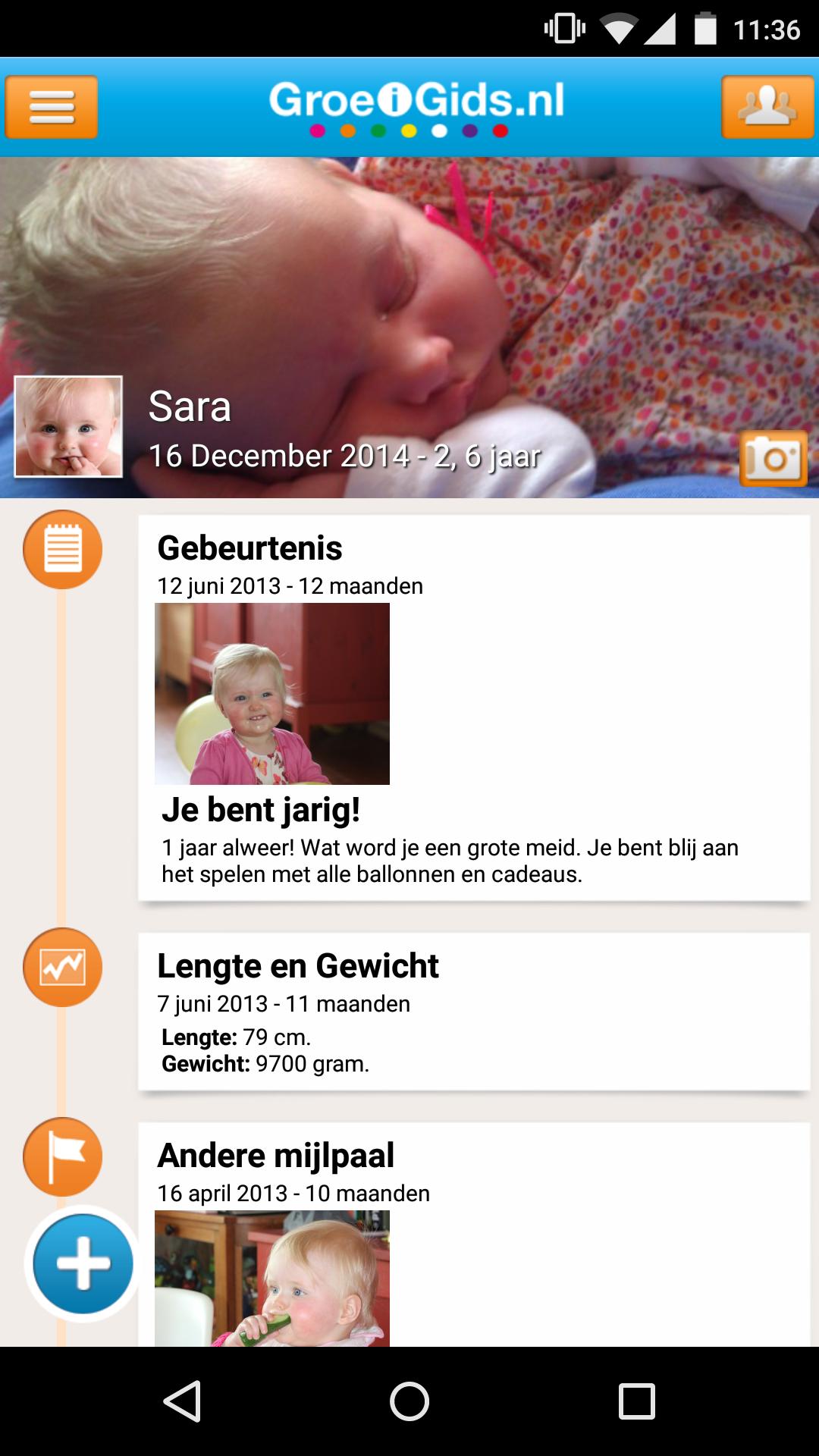
Task: Open the children profiles button
Action: [x=767, y=107]
